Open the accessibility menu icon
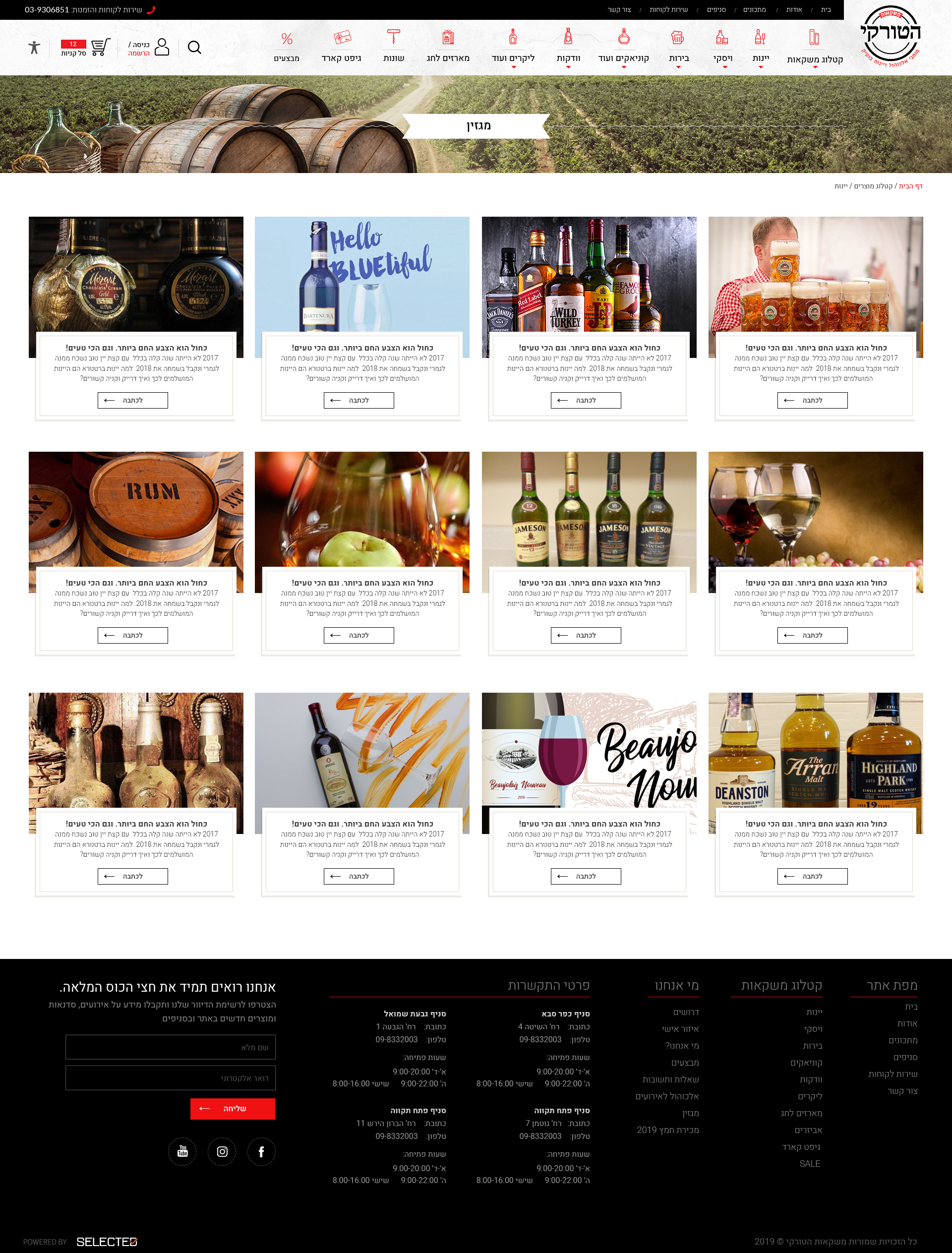Viewport: 952px width, 1253px height. [34, 48]
